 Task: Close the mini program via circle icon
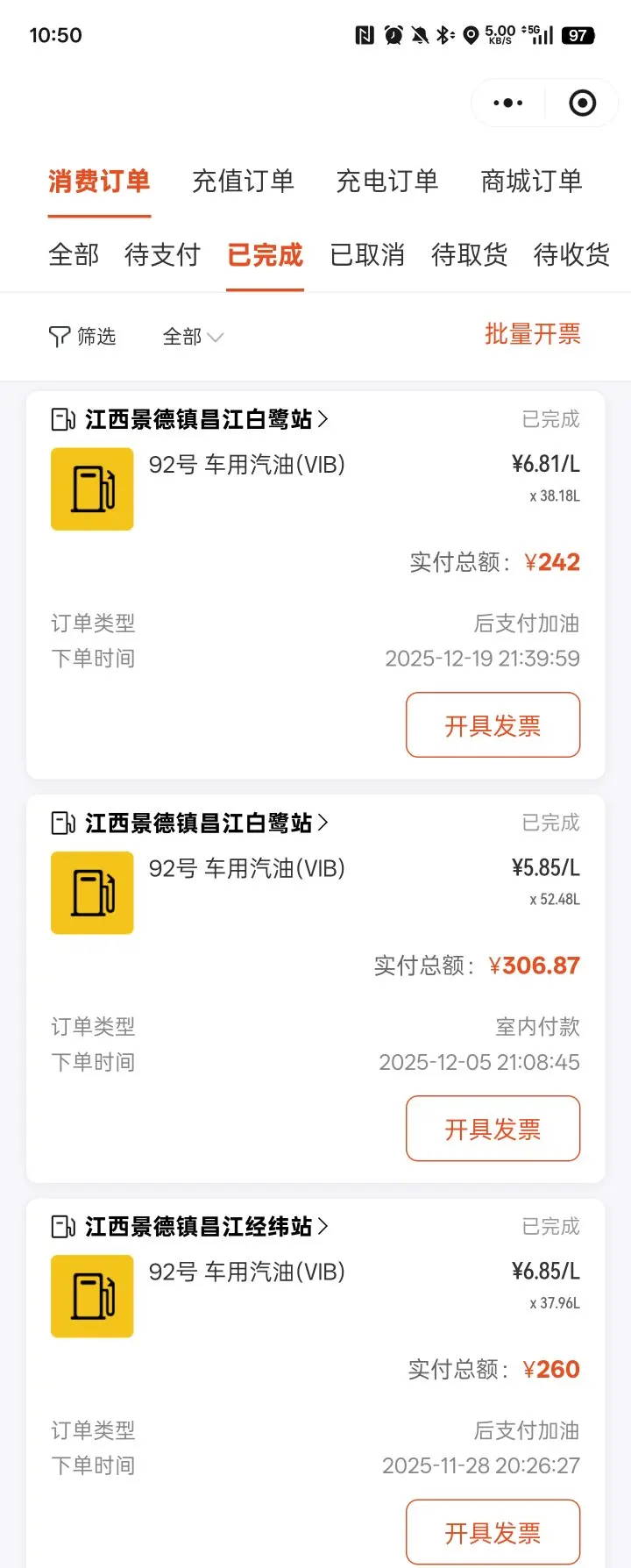(582, 103)
